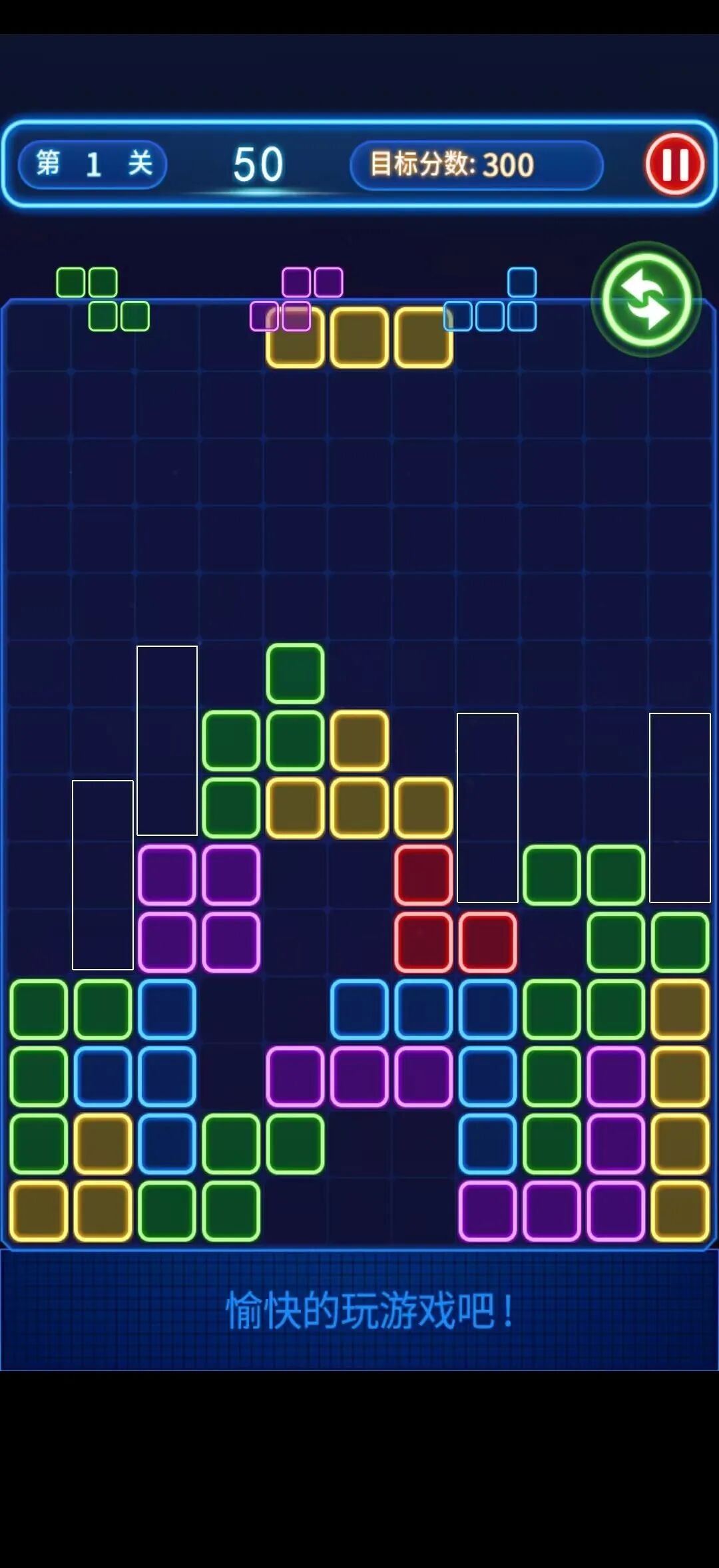Select the green Z-shaped piece
The image size is (719, 1568).
[x=103, y=299]
